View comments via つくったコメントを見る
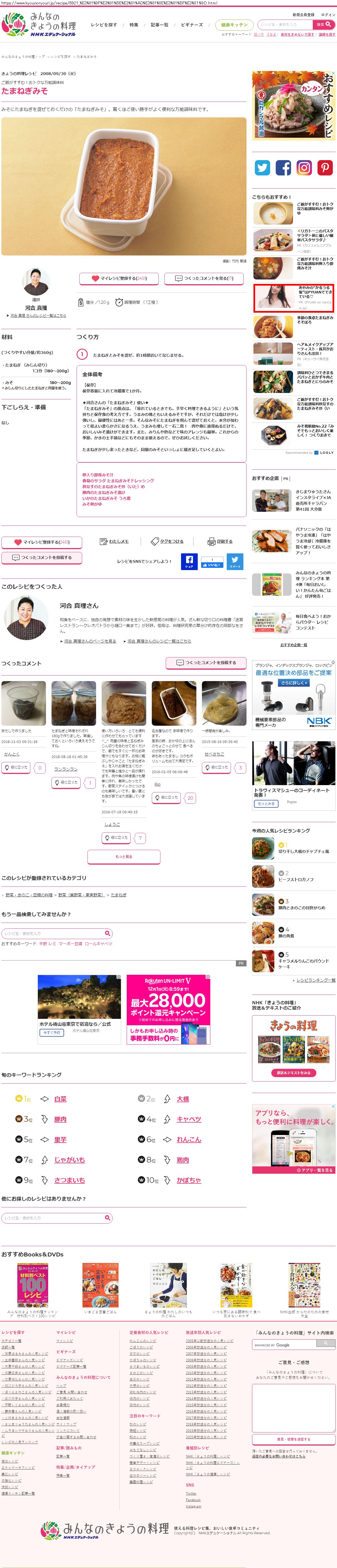 tap(204, 278)
